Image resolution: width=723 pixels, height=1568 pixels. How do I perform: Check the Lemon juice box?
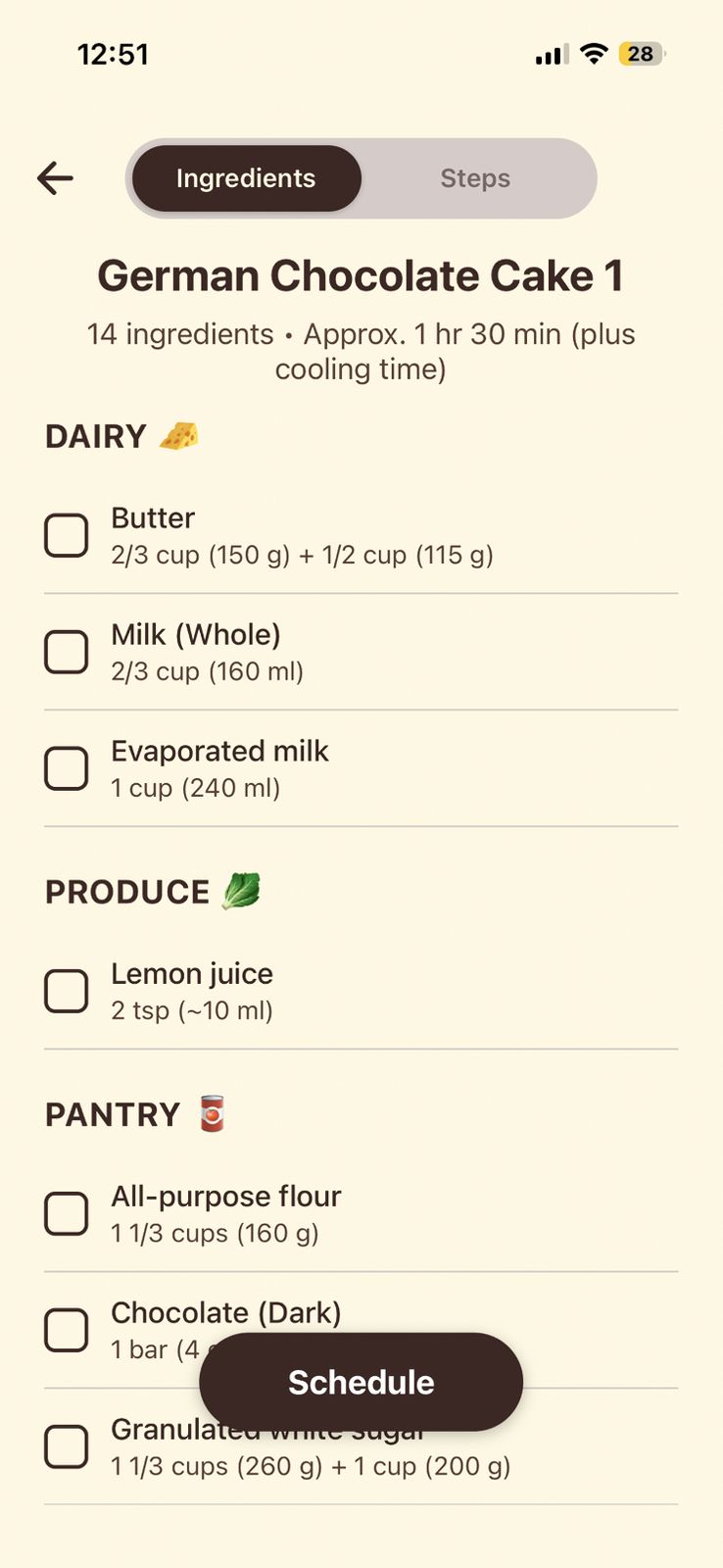[x=67, y=991]
